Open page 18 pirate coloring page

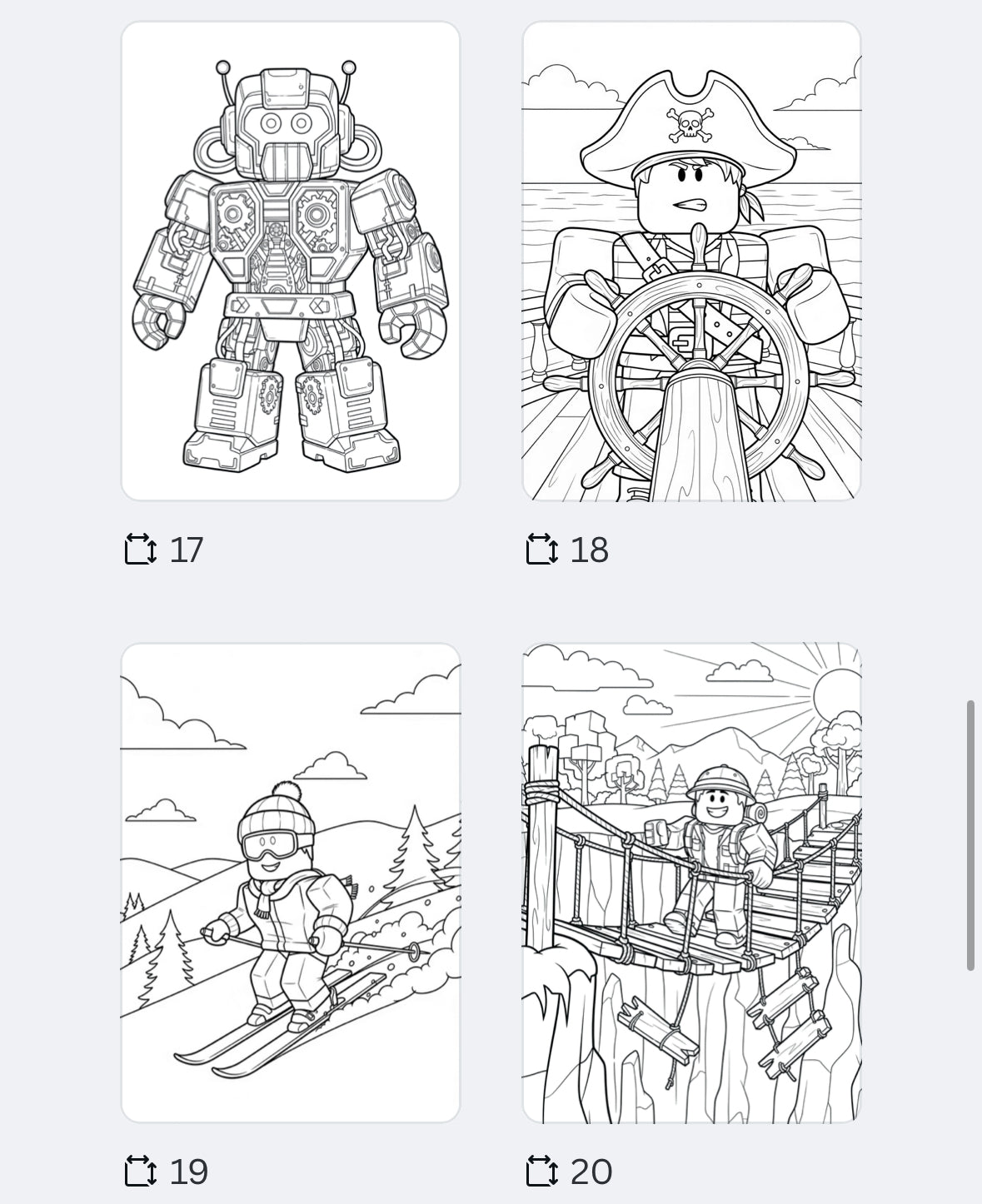tap(691, 261)
